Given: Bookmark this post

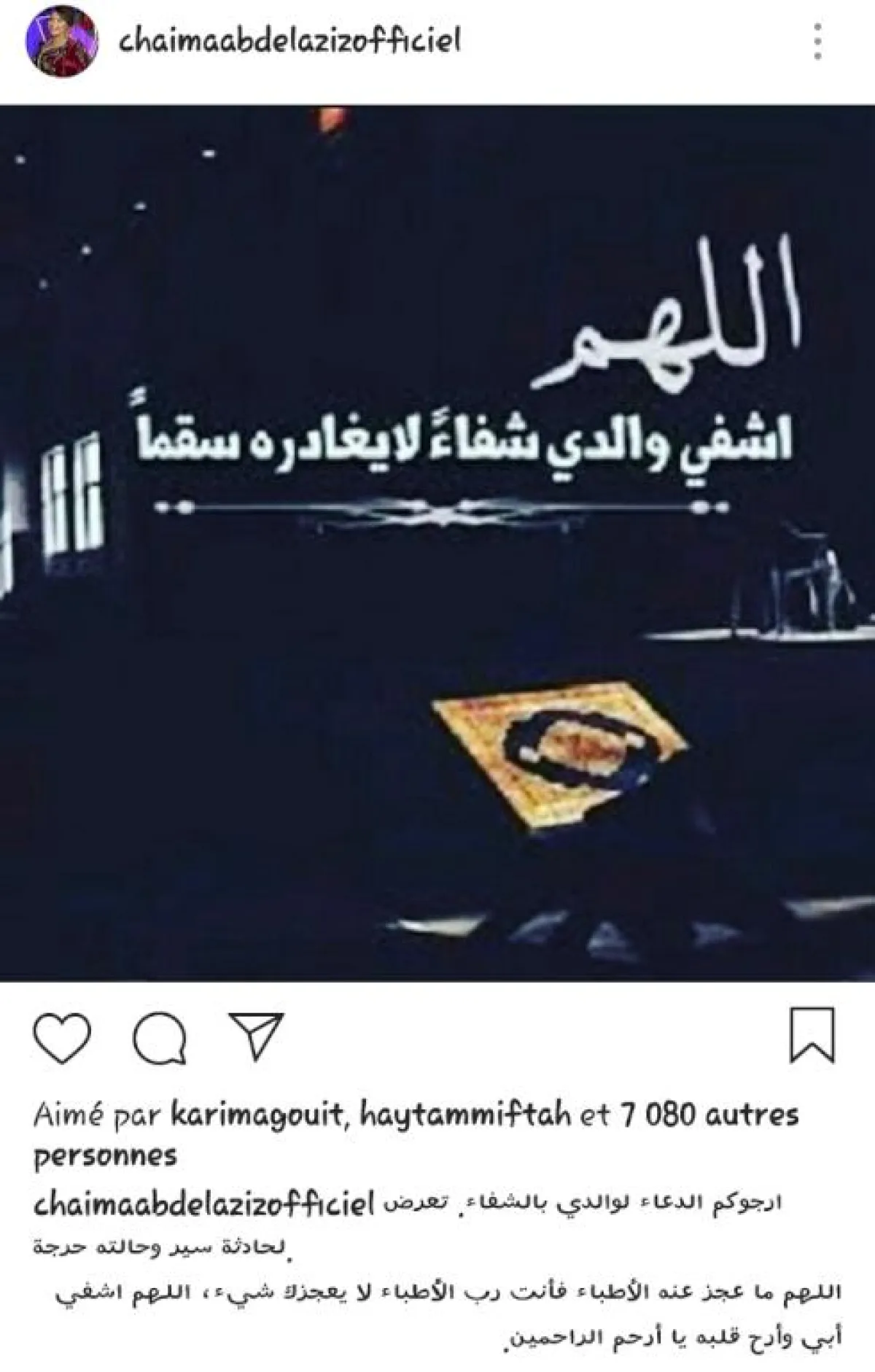Looking at the screenshot, I should point(812,1035).
